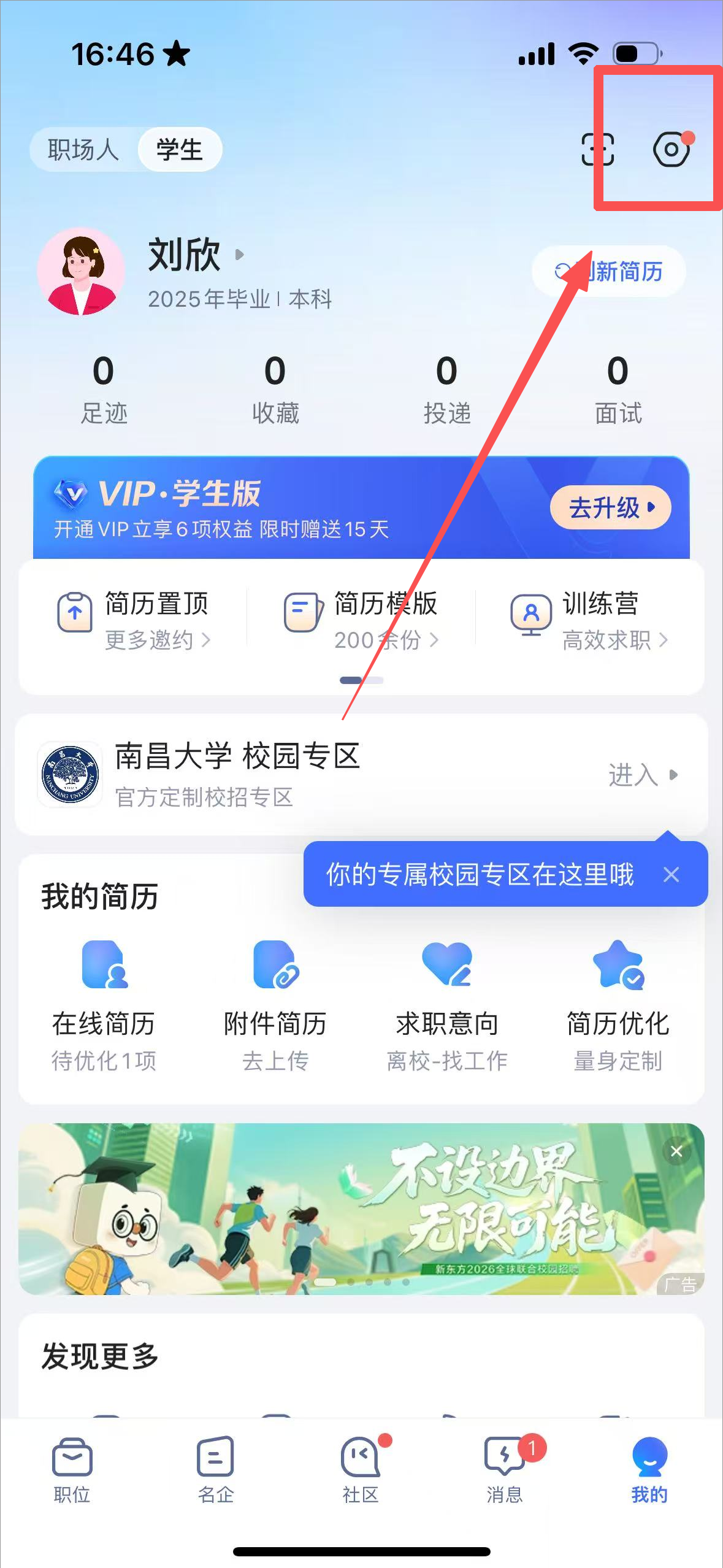Screen dimensions: 723x1568
Task: Open 简历优化 service
Action: [618, 999]
